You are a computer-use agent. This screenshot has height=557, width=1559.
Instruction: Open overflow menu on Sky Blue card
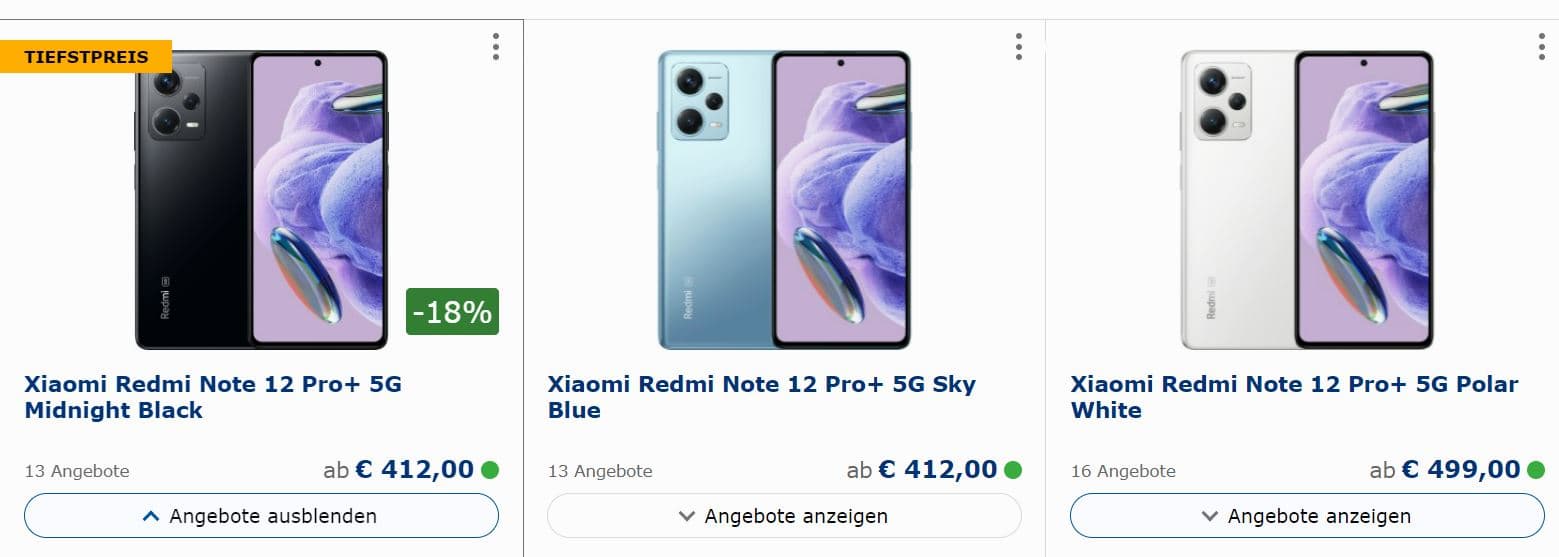(x=1018, y=46)
